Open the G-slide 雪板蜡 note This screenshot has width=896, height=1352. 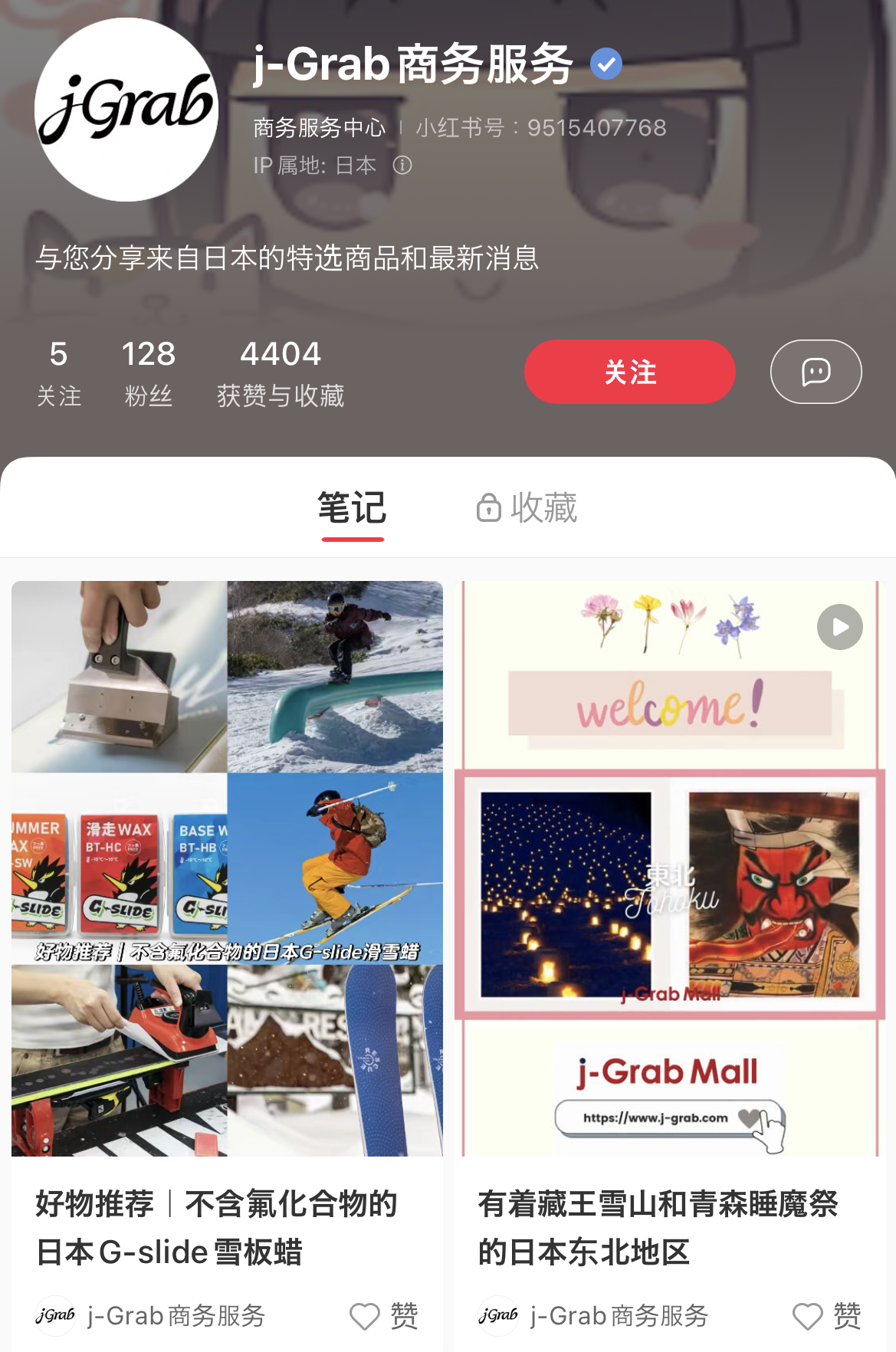pyautogui.click(x=227, y=868)
